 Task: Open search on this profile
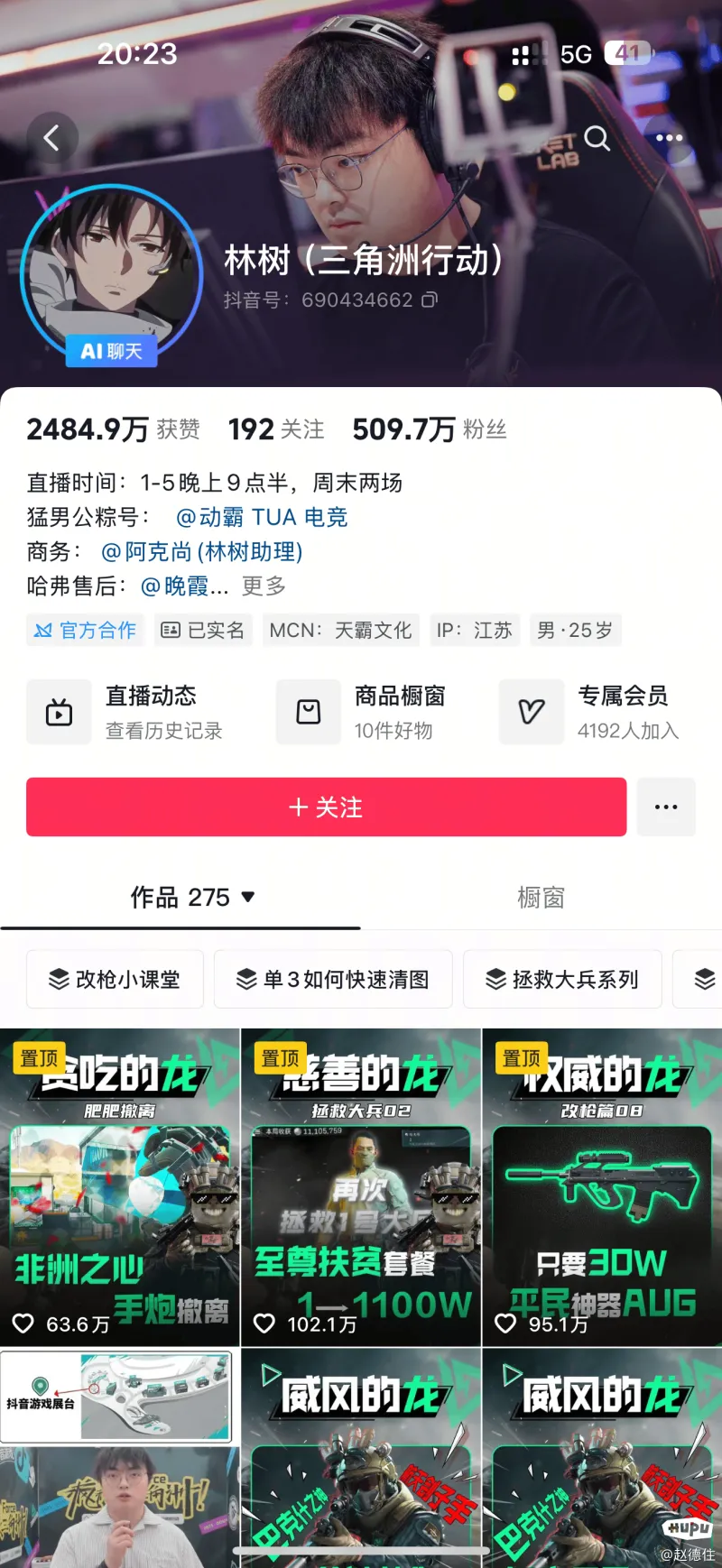point(597,138)
